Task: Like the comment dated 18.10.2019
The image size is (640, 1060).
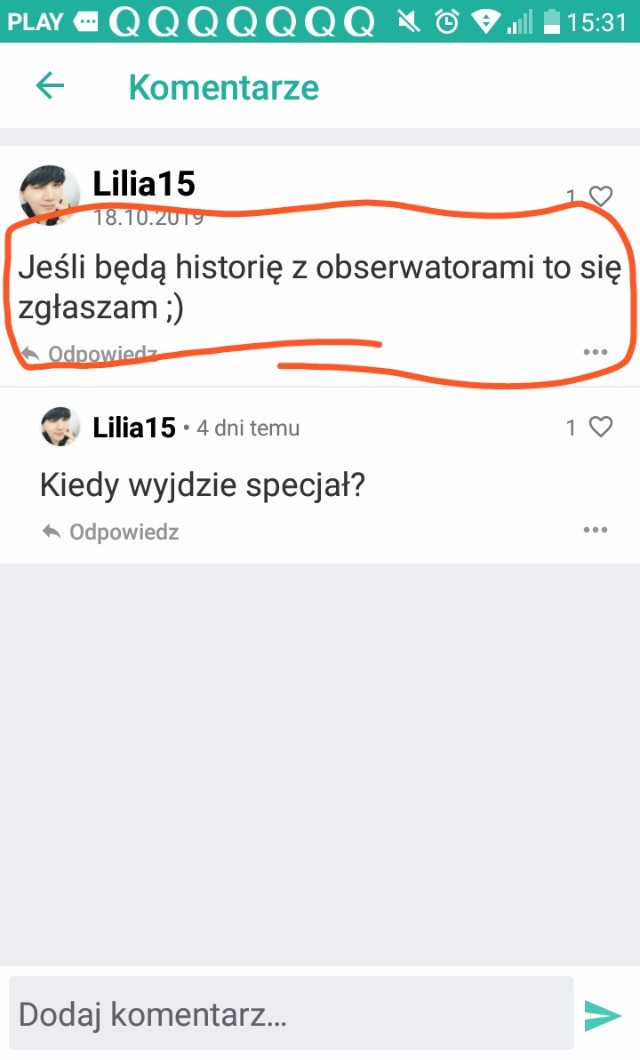Action: tap(600, 197)
